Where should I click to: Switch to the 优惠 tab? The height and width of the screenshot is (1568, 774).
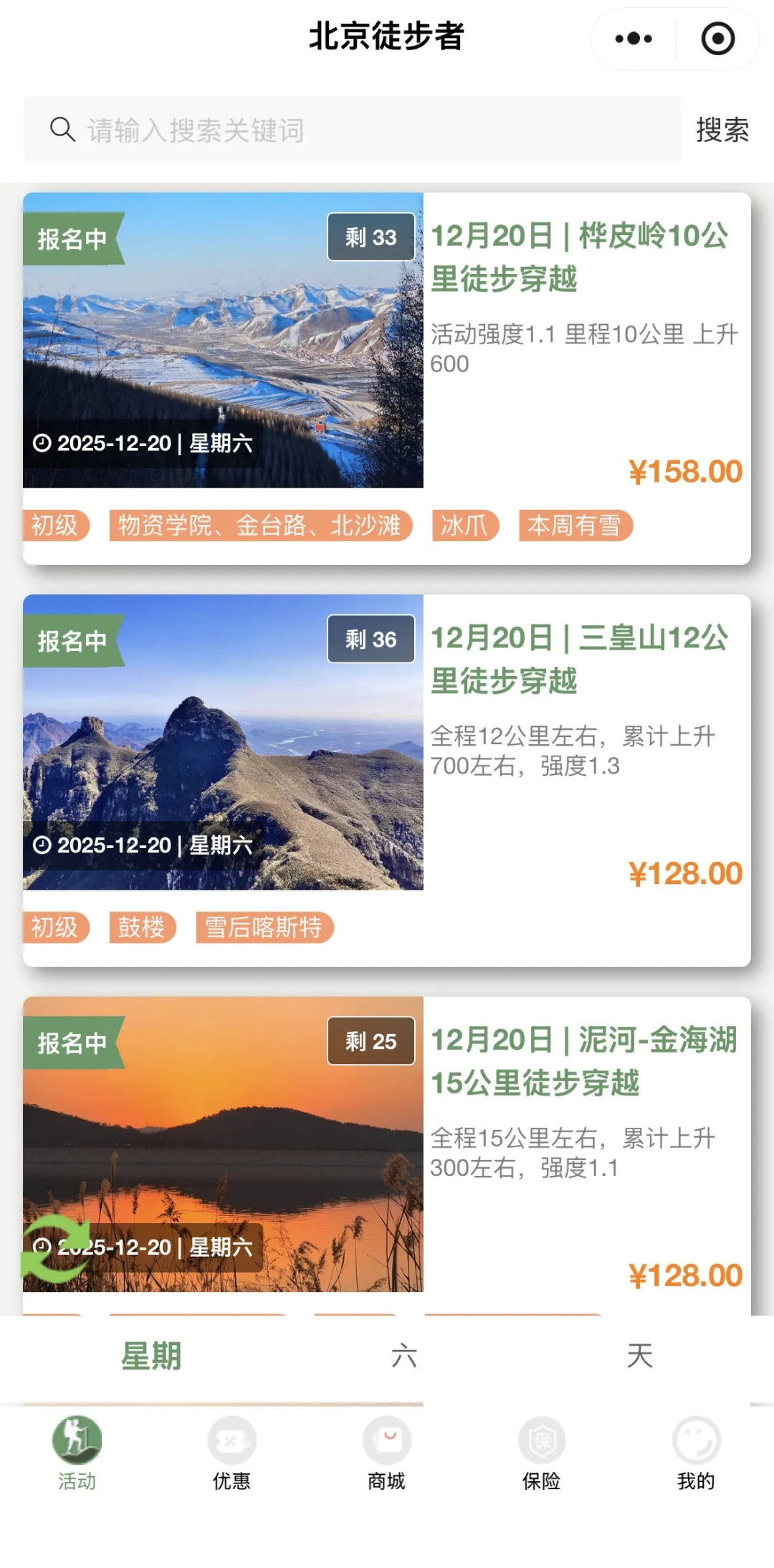231,1453
